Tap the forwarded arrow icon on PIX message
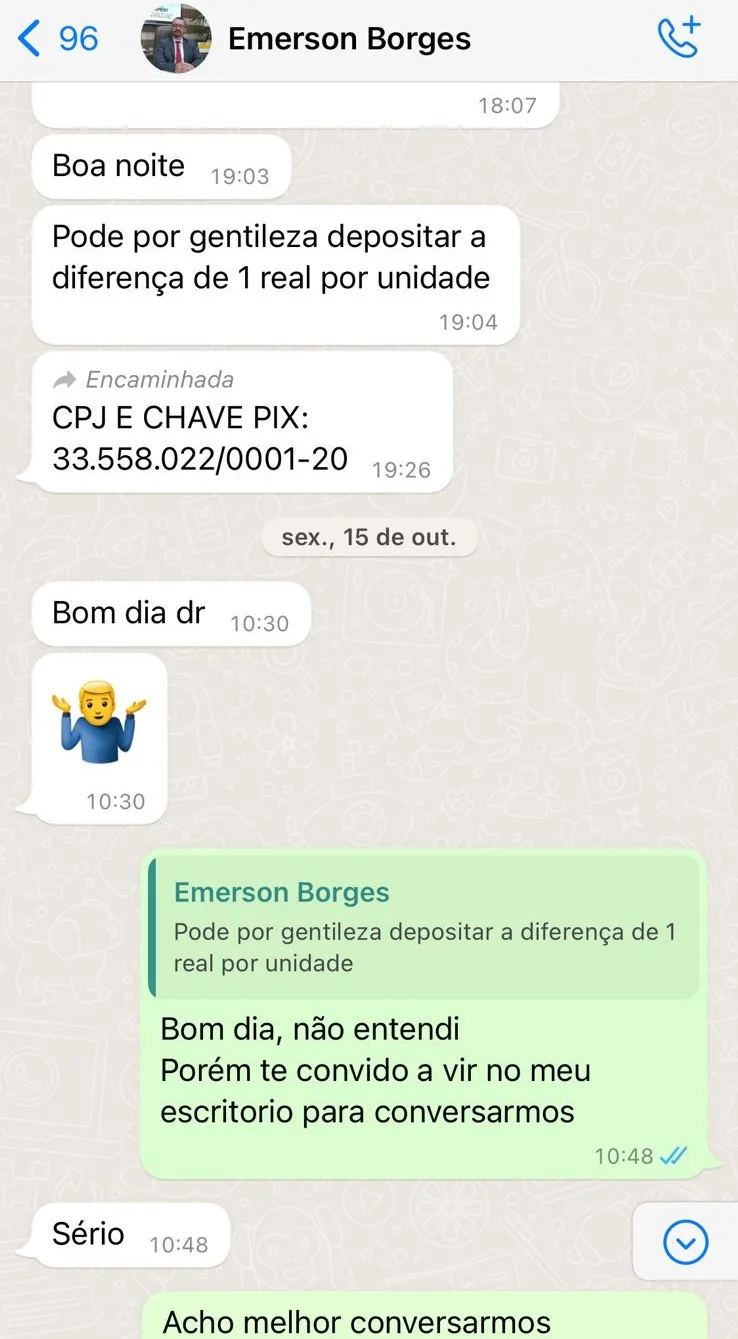Image resolution: width=738 pixels, height=1339 pixels. pos(63,379)
